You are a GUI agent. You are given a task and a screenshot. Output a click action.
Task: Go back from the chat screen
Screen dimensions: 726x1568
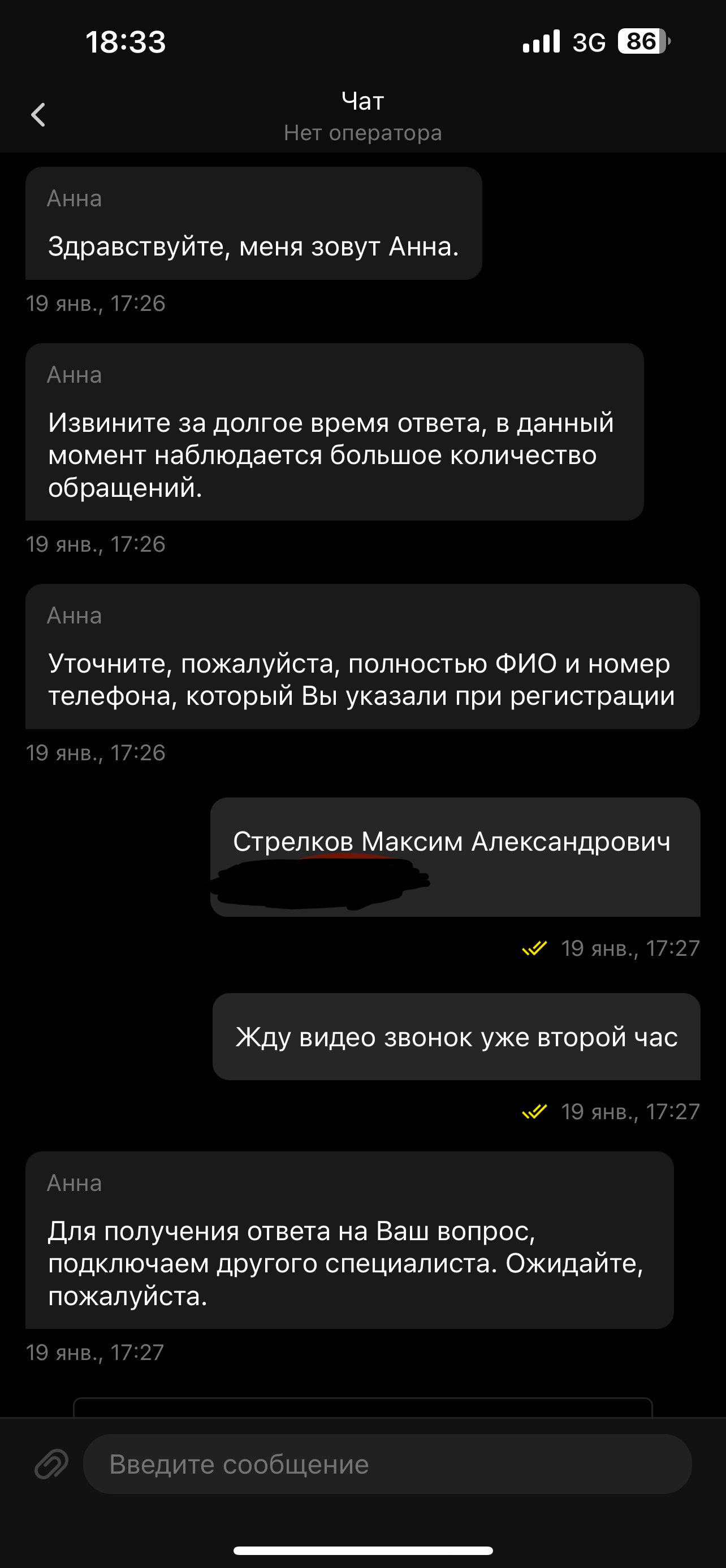(x=38, y=114)
